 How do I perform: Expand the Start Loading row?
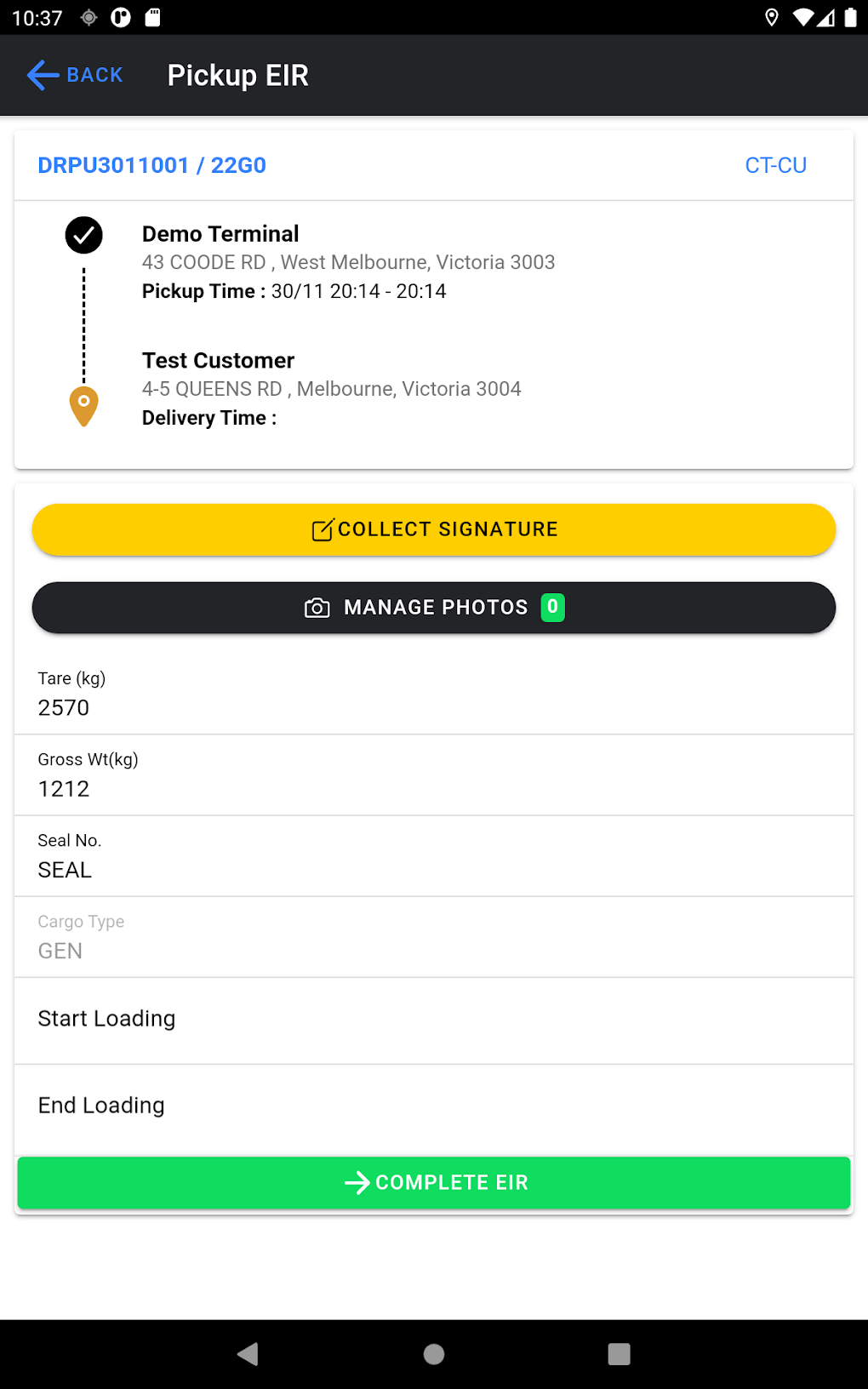point(433,1019)
